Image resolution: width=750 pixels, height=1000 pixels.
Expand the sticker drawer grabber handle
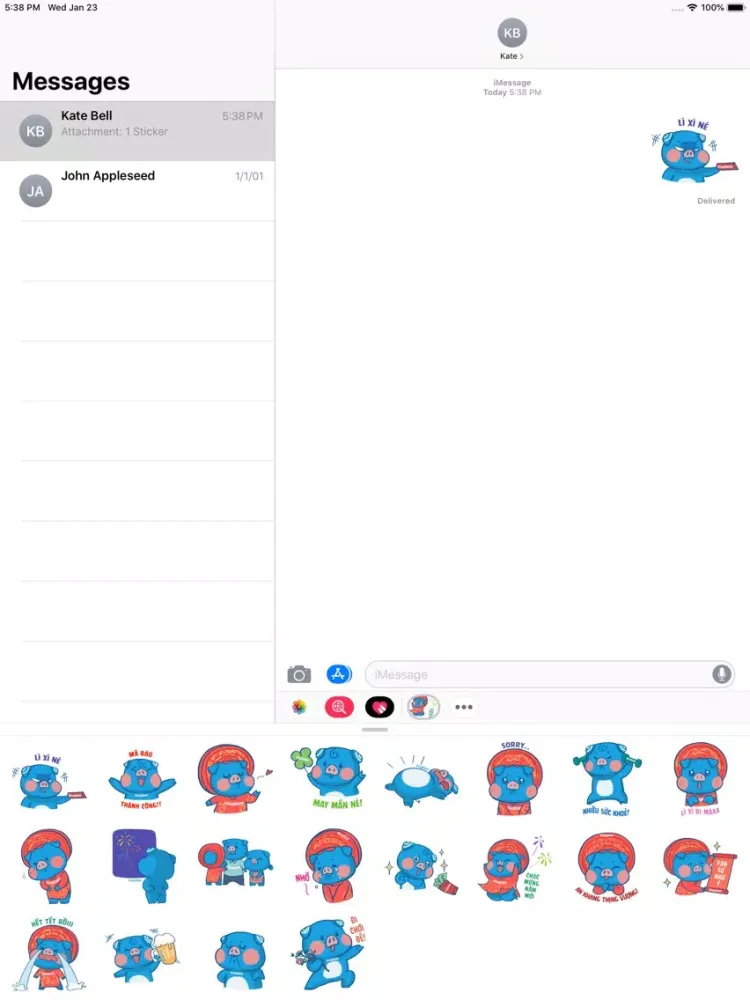375,731
